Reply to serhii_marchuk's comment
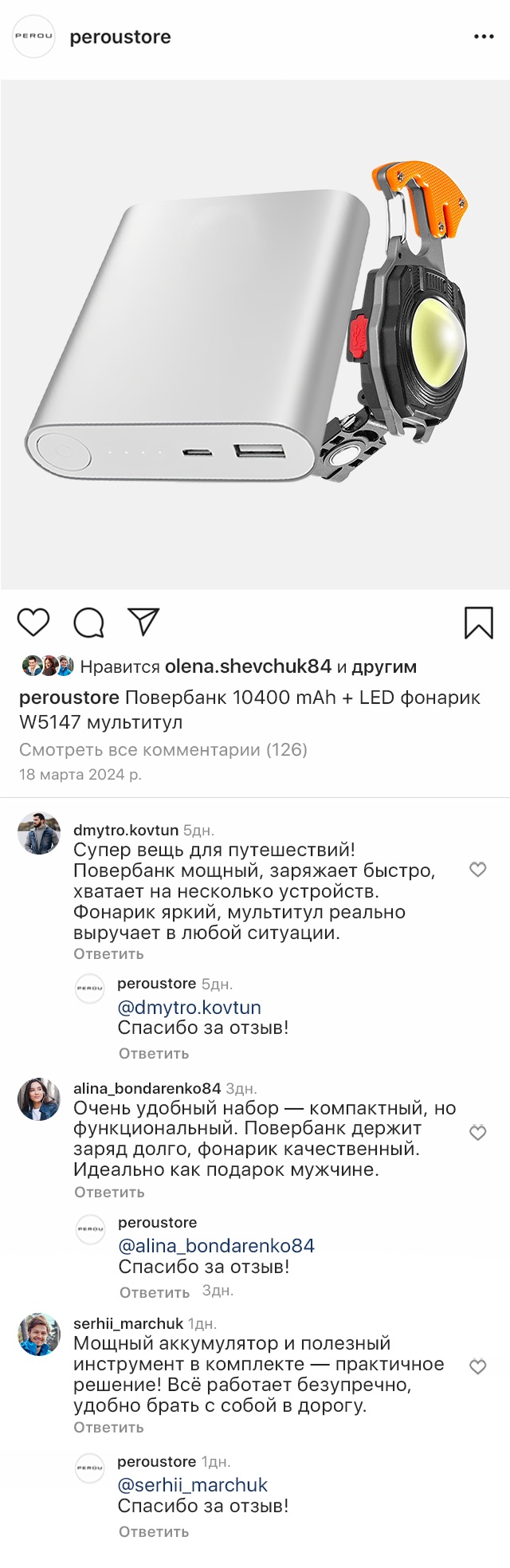This screenshot has width=510, height=1568. point(108,1428)
